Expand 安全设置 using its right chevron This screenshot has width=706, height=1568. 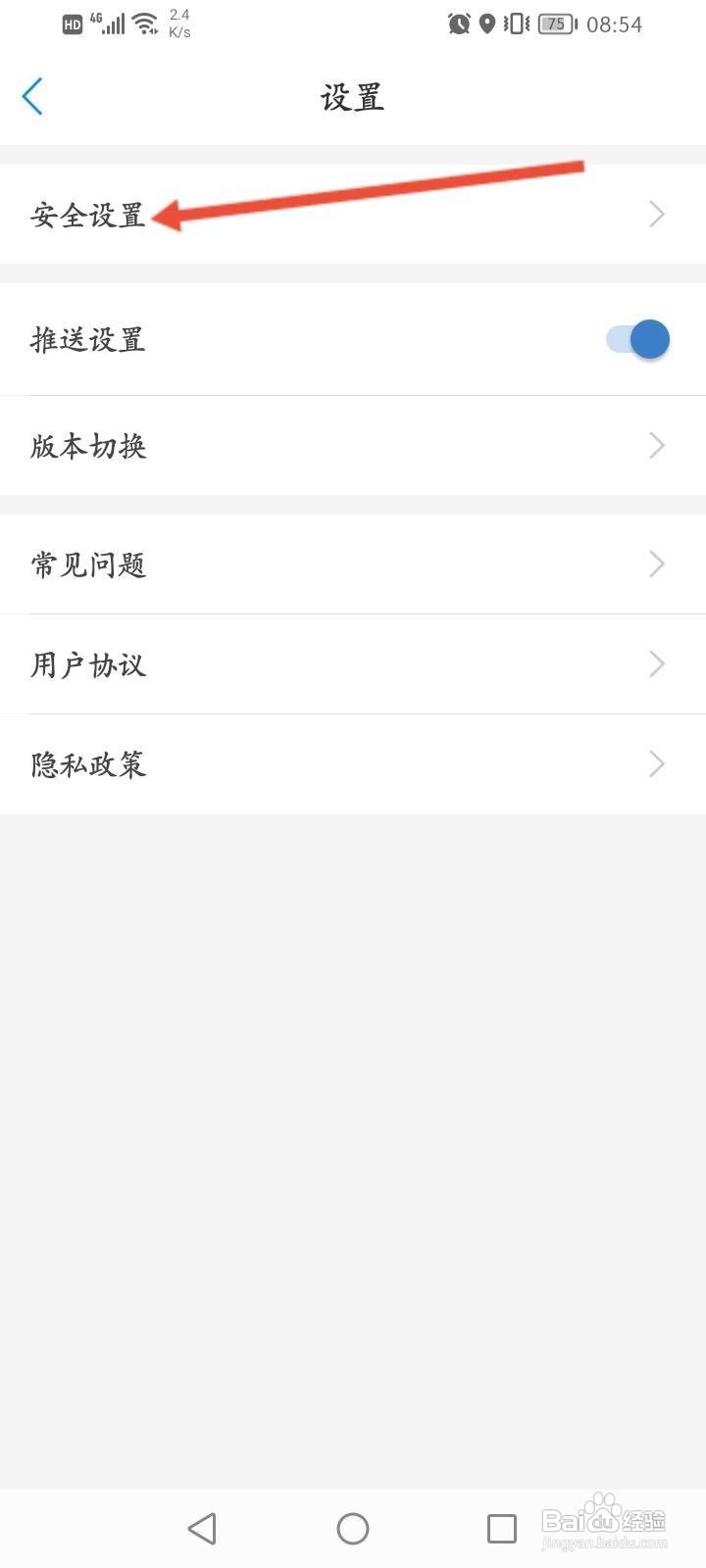[656, 214]
